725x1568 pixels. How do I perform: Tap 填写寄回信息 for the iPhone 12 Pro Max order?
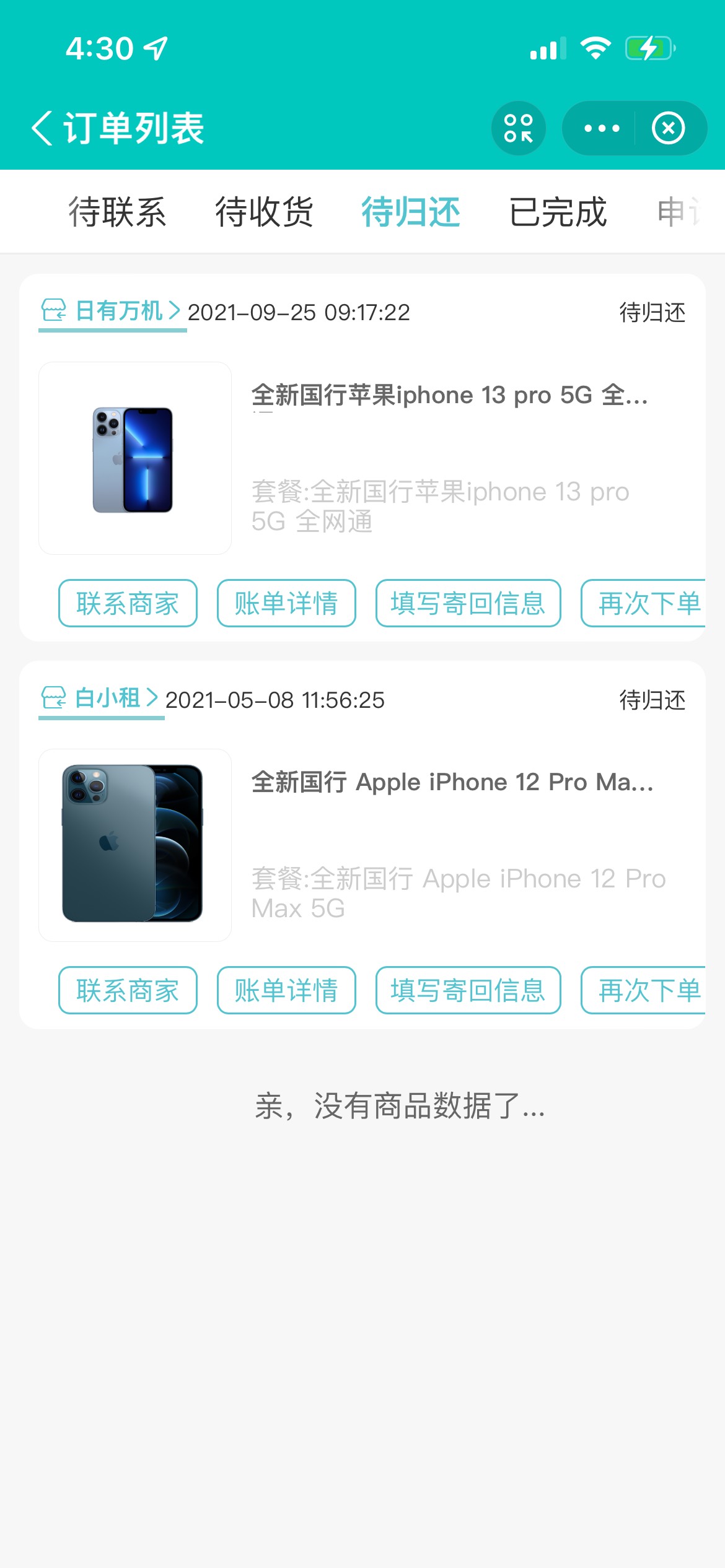[x=468, y=990]
